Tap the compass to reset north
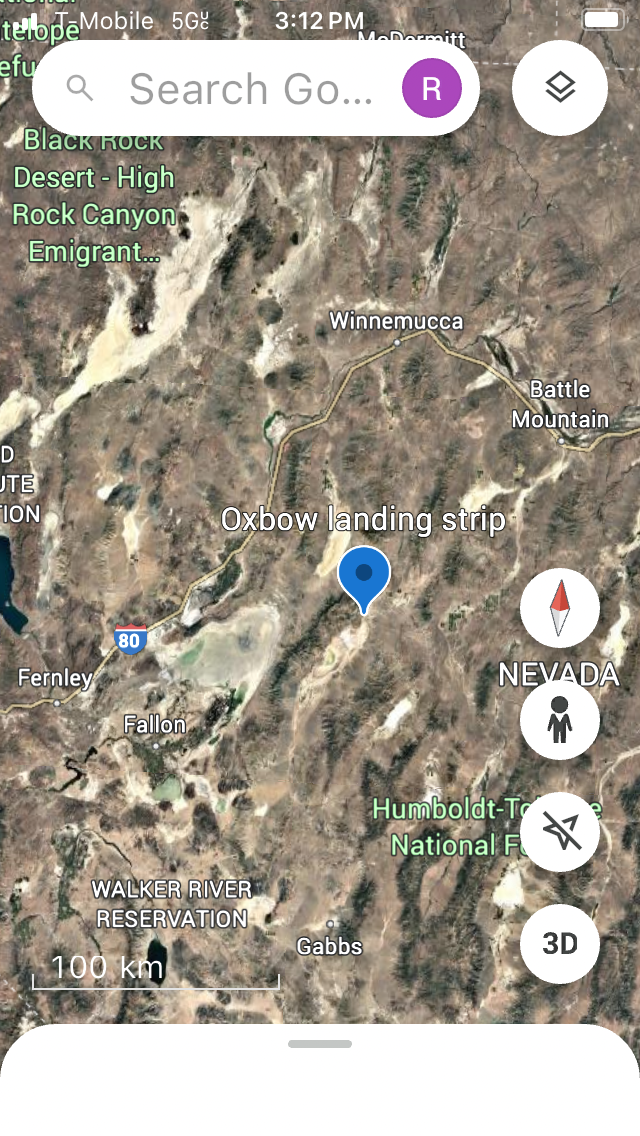 [560, 608]
